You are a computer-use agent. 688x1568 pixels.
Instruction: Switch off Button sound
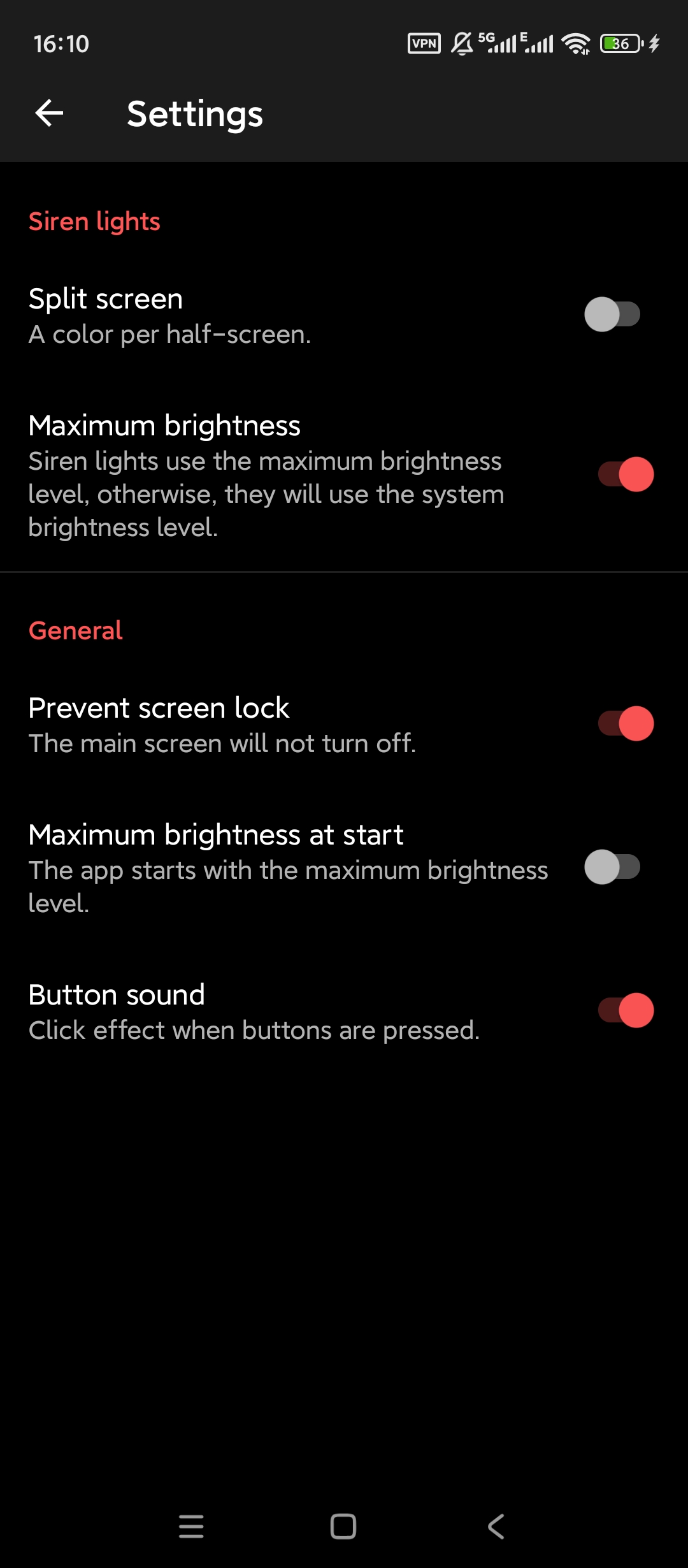click(626, 1010)
